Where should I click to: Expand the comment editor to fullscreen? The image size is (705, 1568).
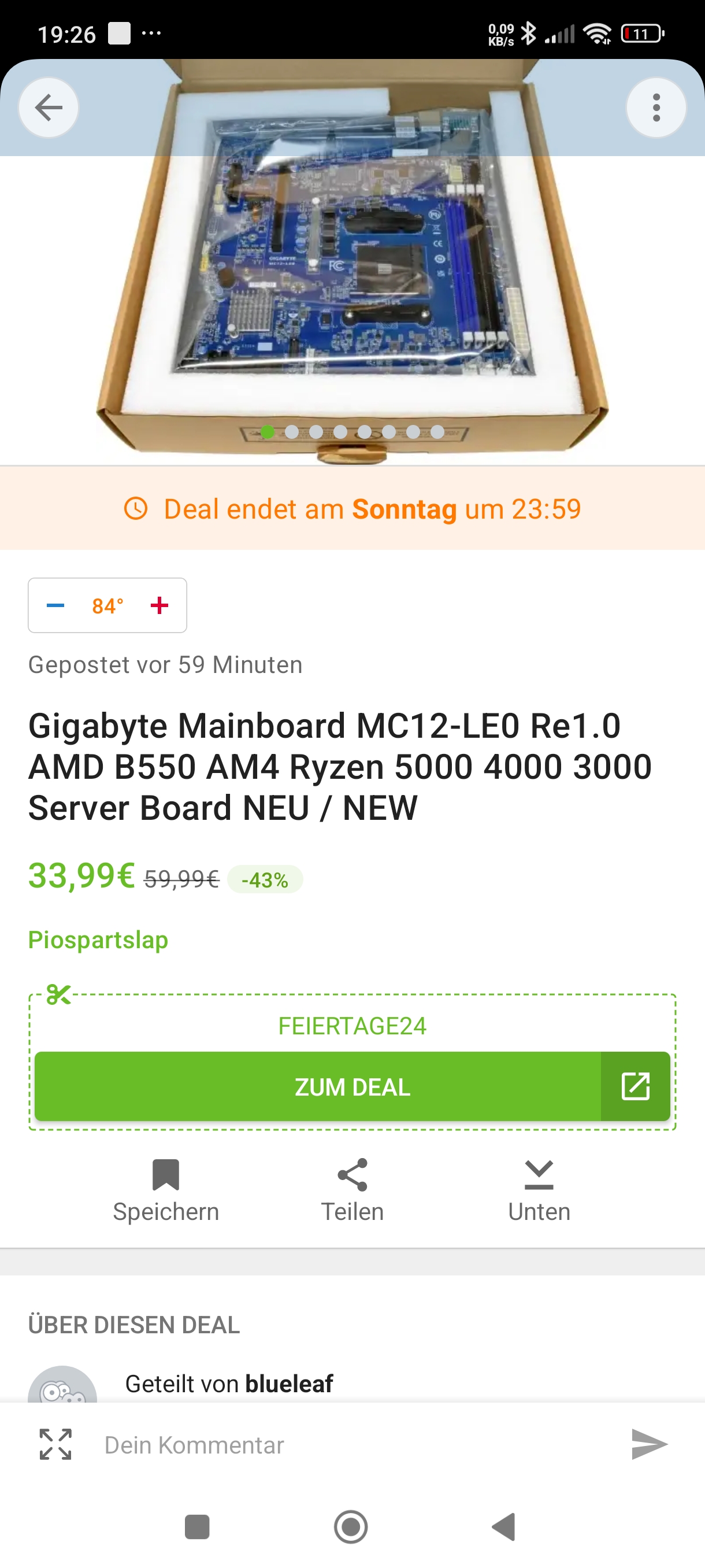click(x=55, y=1444)
